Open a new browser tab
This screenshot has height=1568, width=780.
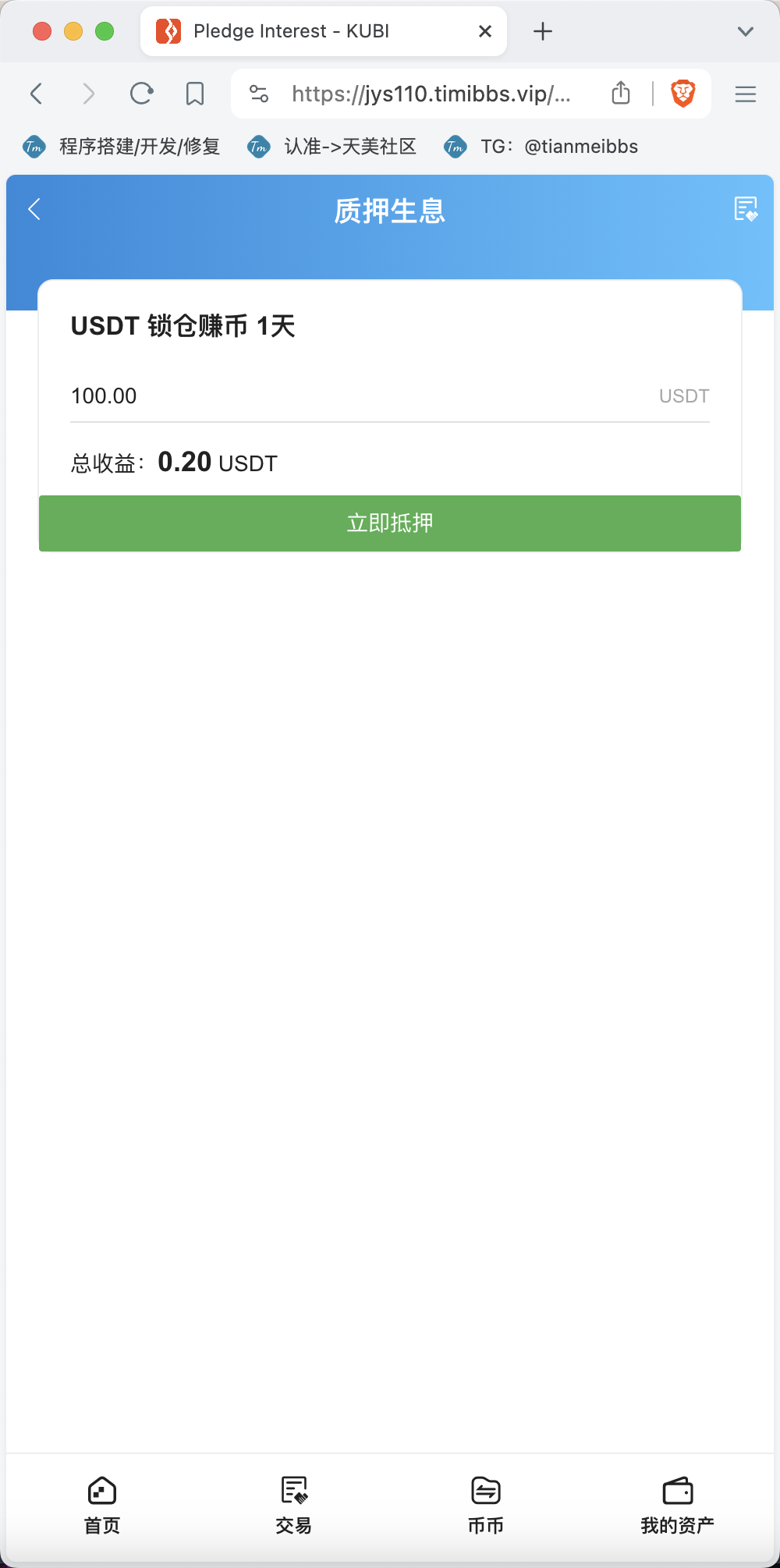[543, 31]
